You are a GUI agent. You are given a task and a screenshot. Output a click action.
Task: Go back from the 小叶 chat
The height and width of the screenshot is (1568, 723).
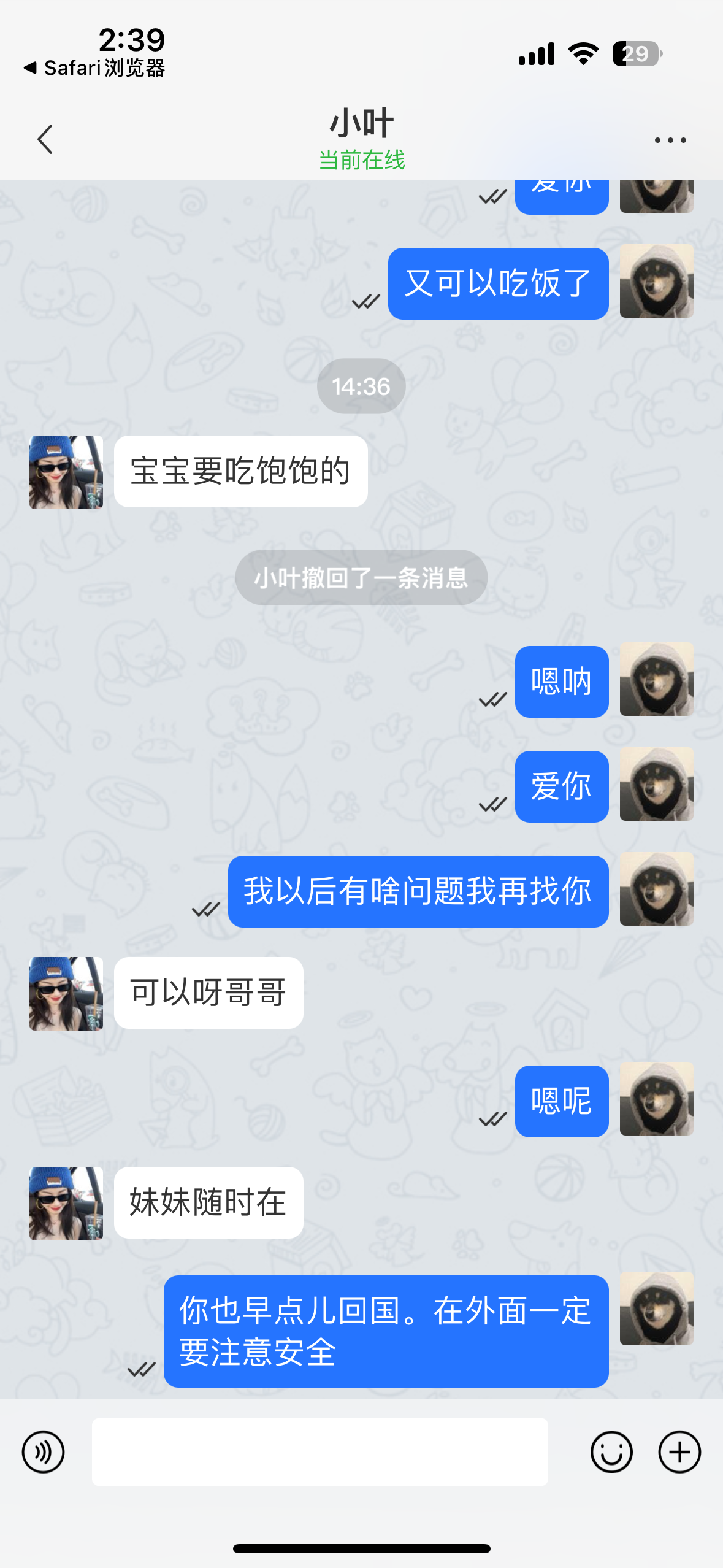[x=45, y=139]
